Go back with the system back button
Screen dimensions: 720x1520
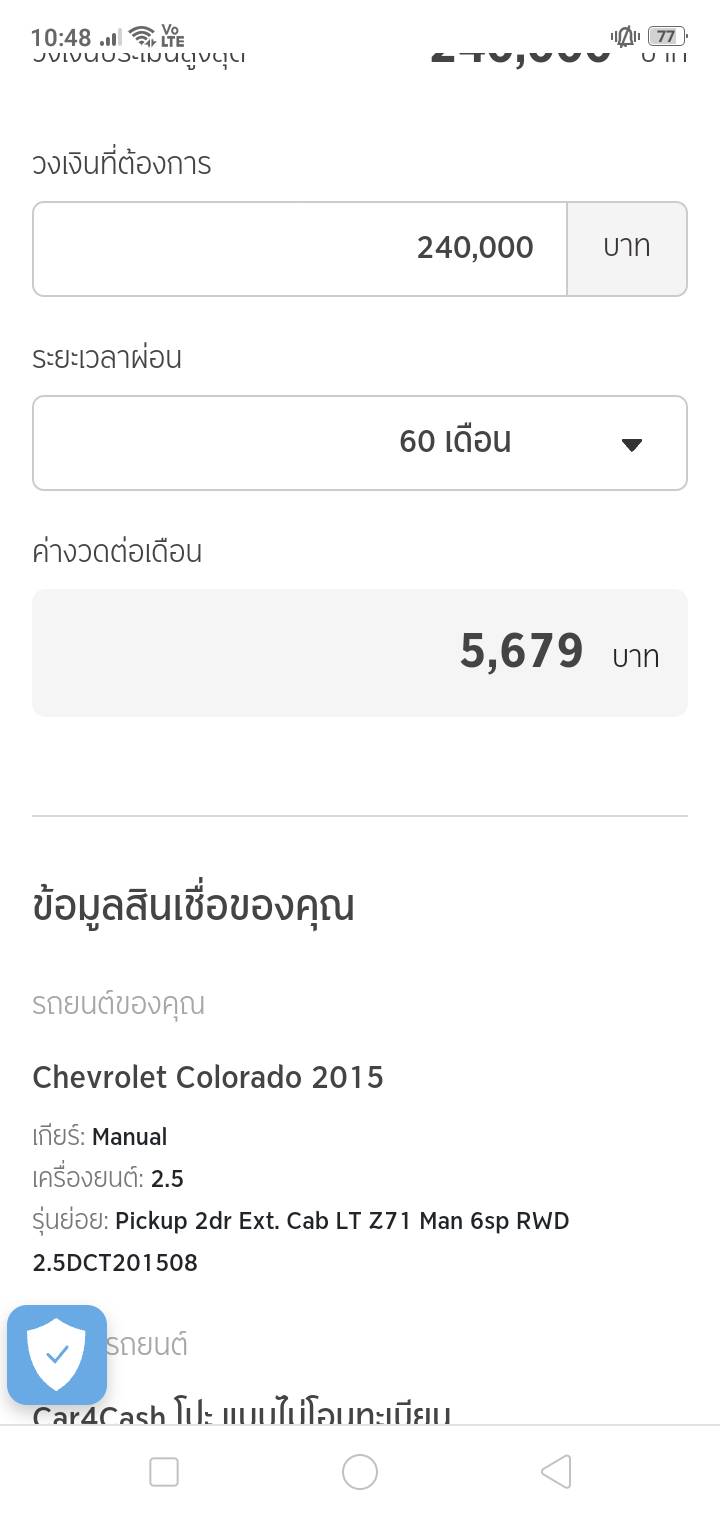(x=556, y=1472)
